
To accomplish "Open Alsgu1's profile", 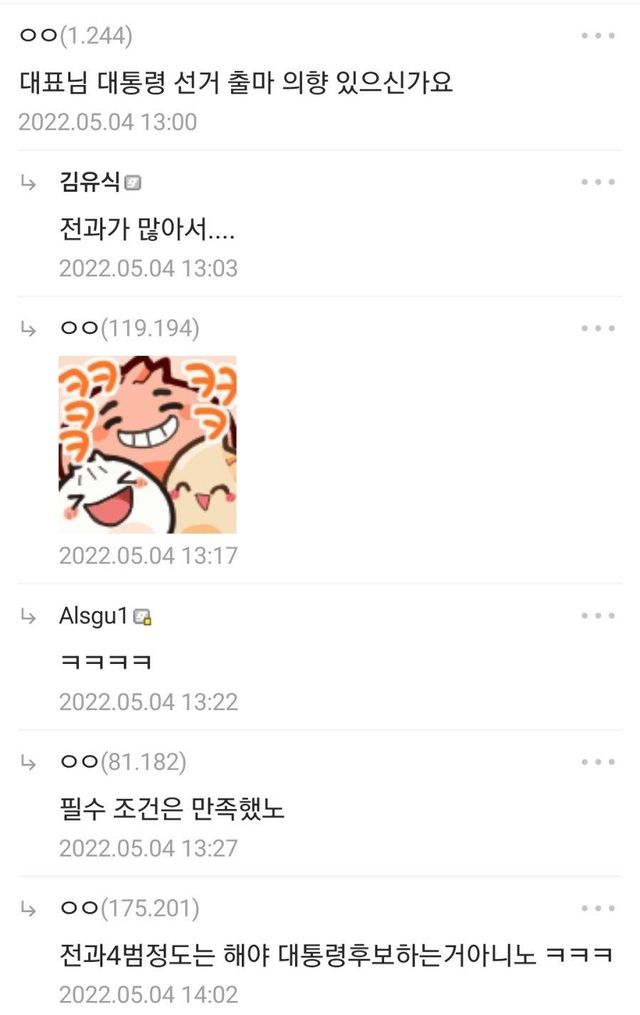I will [x=94, y=616].
